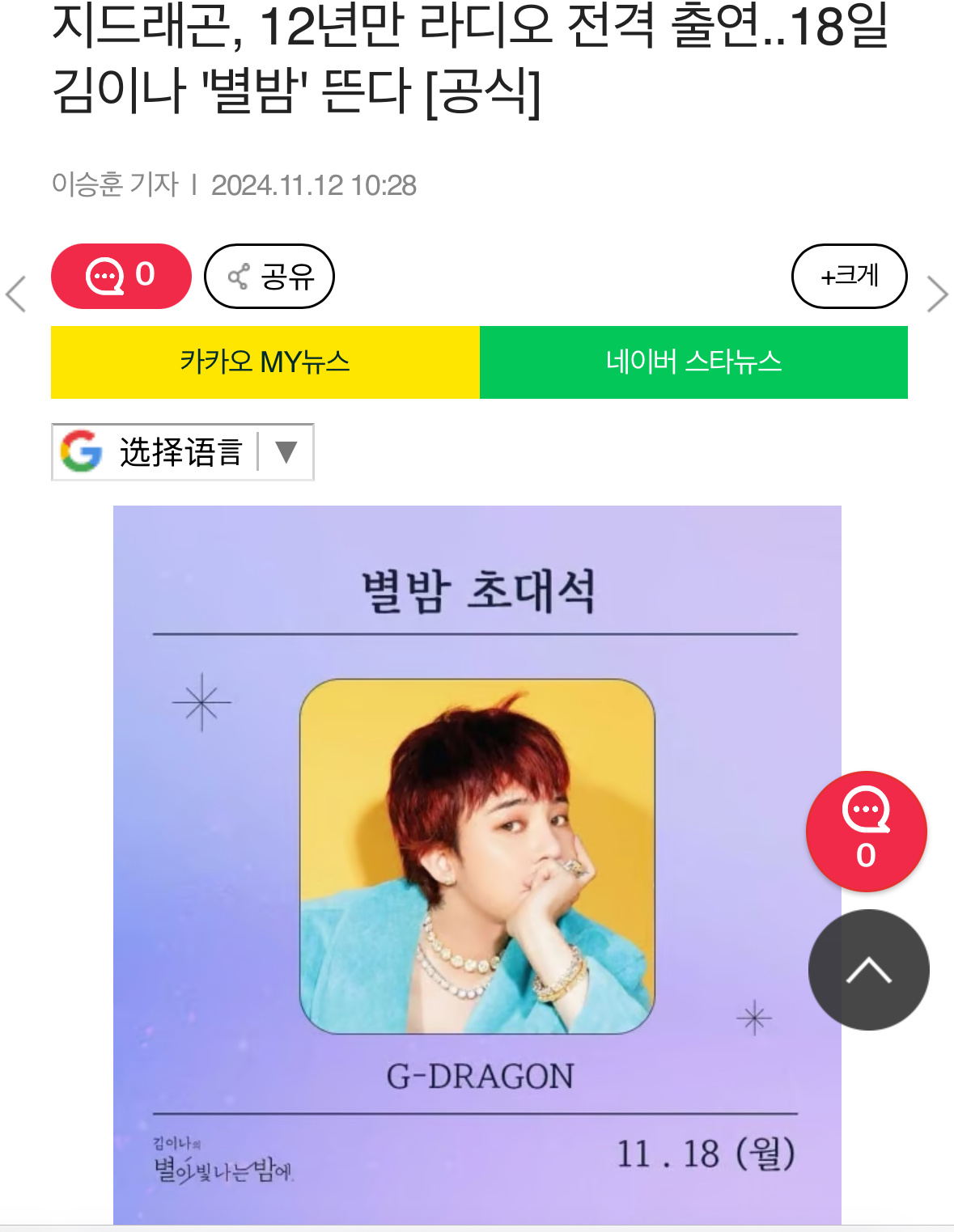Go to the next article arrow

pyautogui.click(x=937, y=294)
